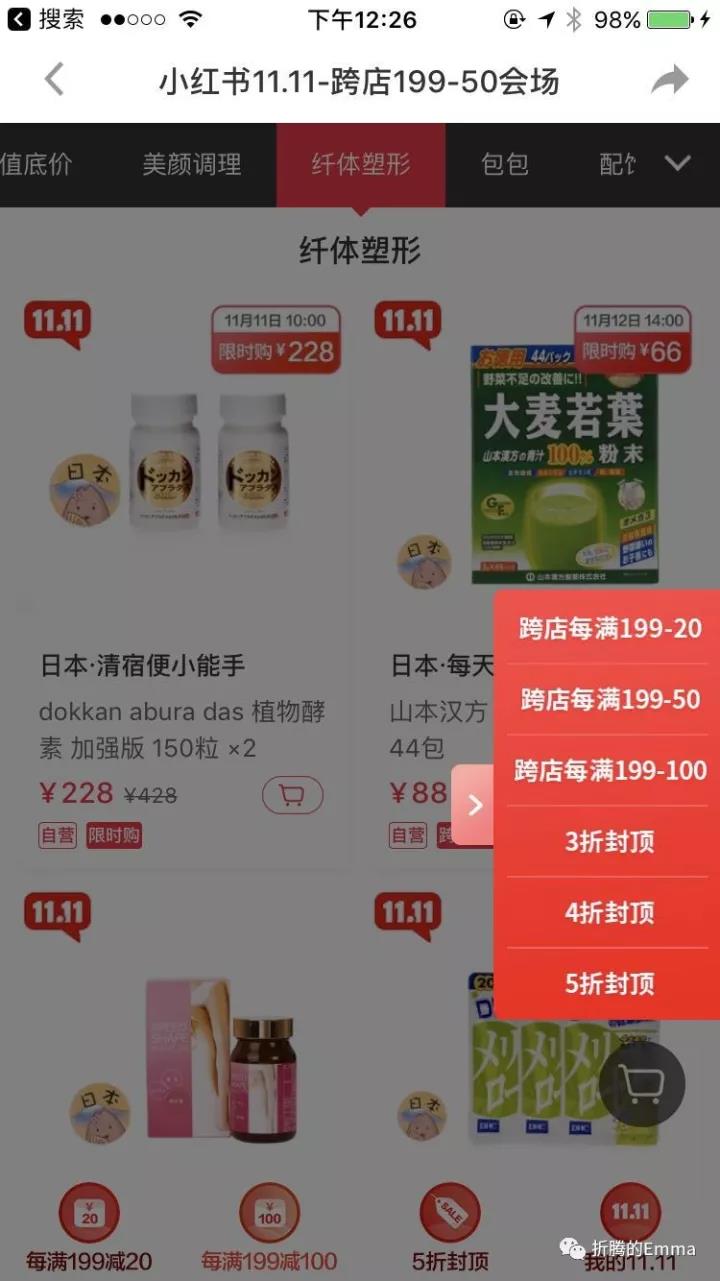The height and width of the screenshot is (1281, 720).
Task: Select 3折封顶 in side menu
Action: coord(609,842)
